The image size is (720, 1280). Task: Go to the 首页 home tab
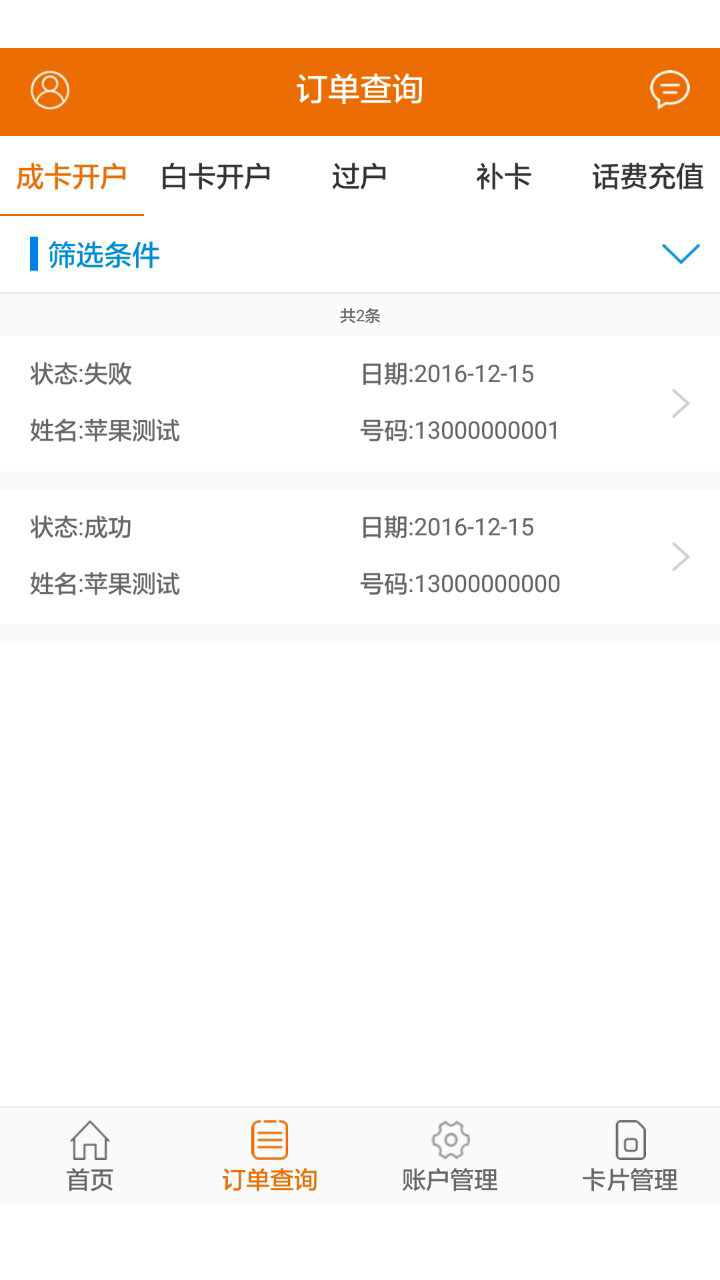90,1157
